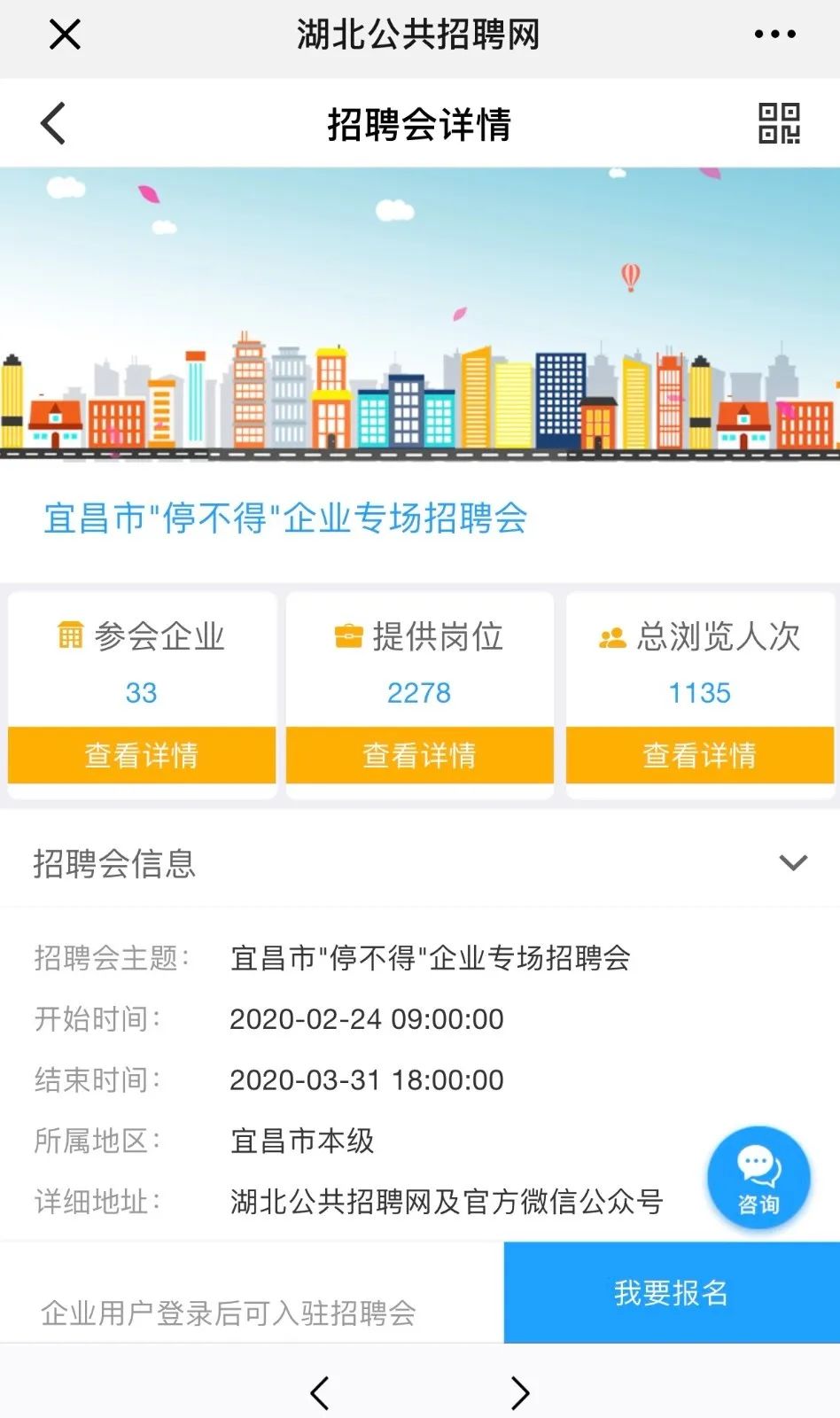
Task: View details of 参会企业
Action: tap(142, 755)
